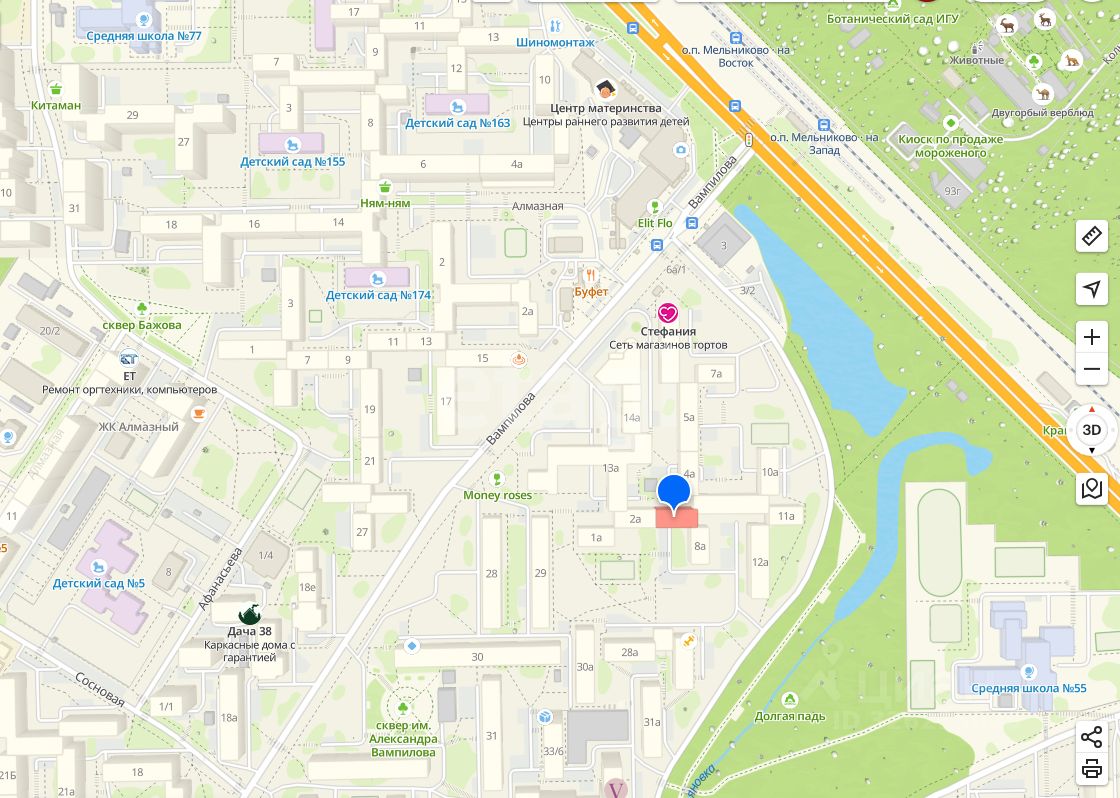
Task: Zoom out with the minus button
Action: coord(1091,370)
